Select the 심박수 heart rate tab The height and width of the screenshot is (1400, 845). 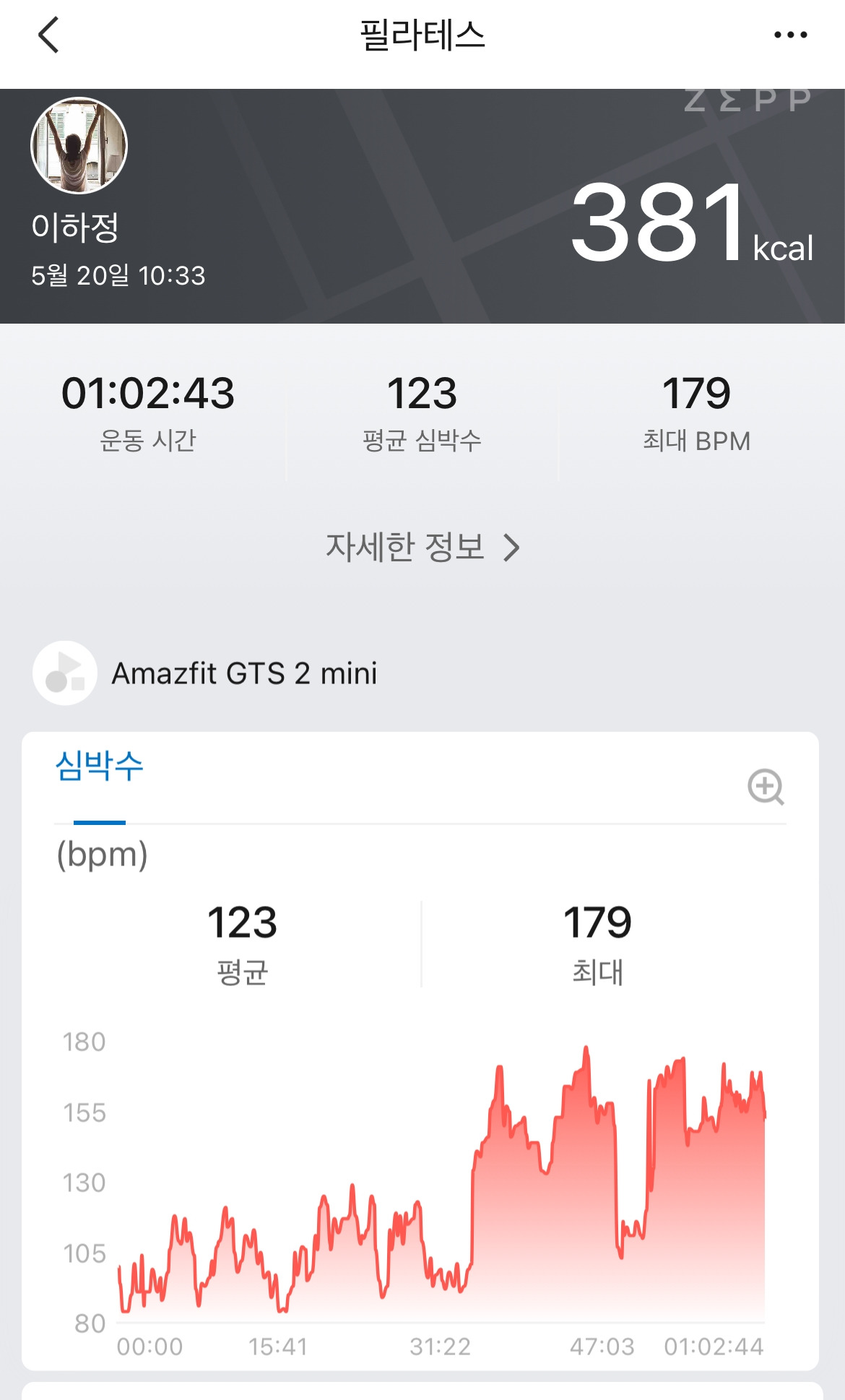100,767
